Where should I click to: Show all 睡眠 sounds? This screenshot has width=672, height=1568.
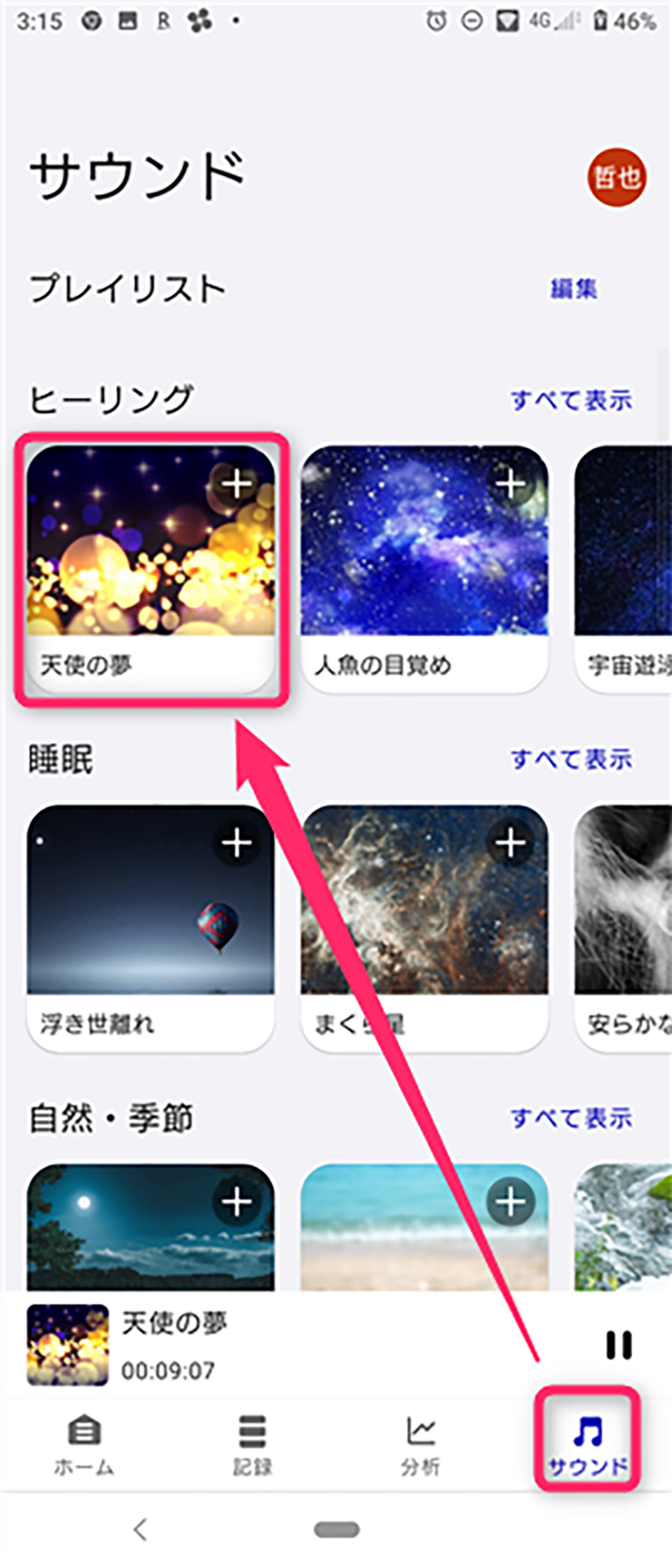tap(571, 759)
